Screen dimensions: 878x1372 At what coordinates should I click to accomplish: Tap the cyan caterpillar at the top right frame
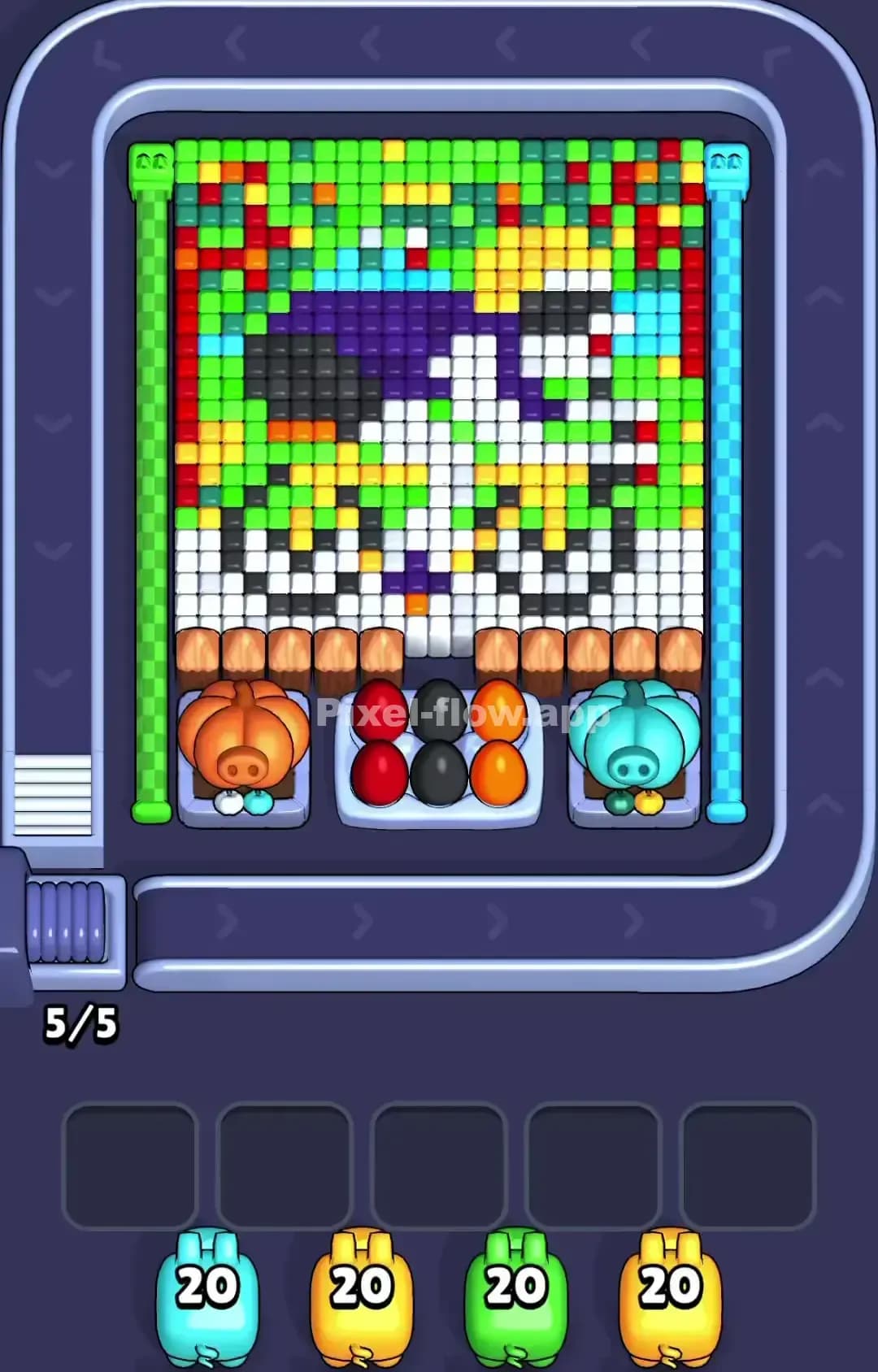point(726,163)
